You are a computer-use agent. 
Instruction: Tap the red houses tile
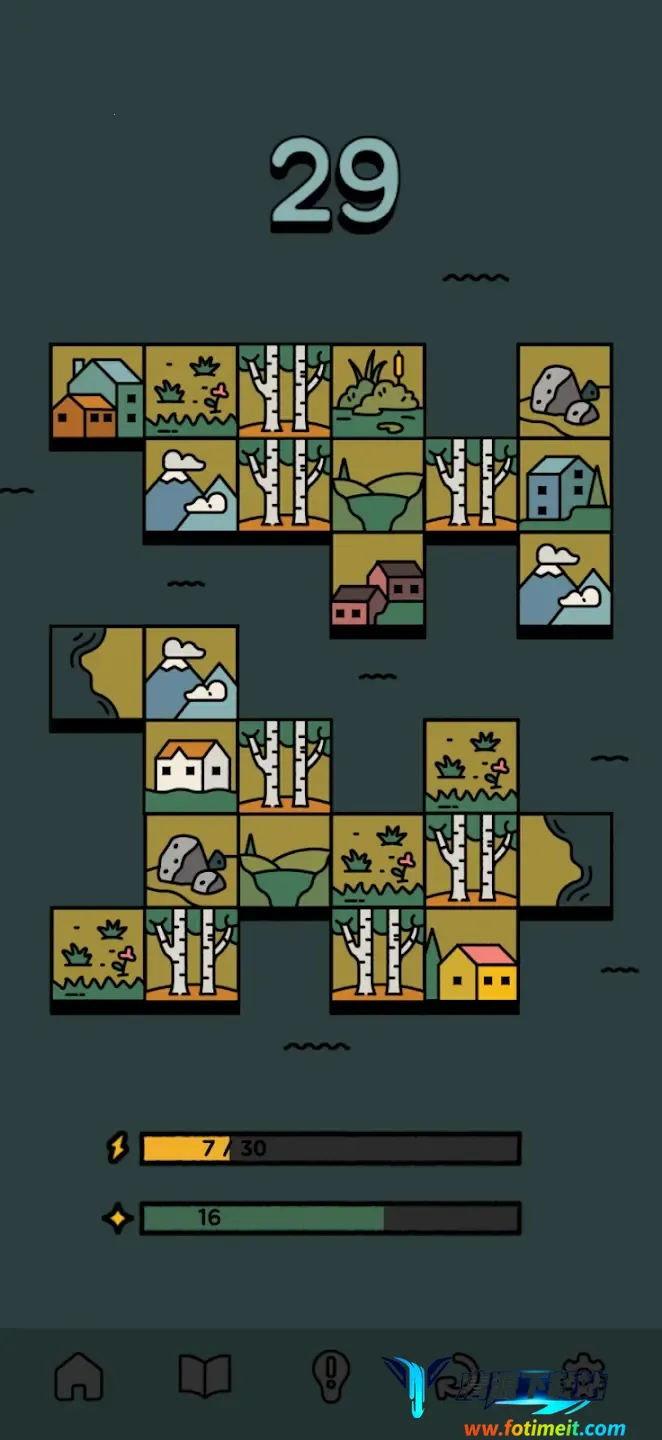[x=378, y=580]
